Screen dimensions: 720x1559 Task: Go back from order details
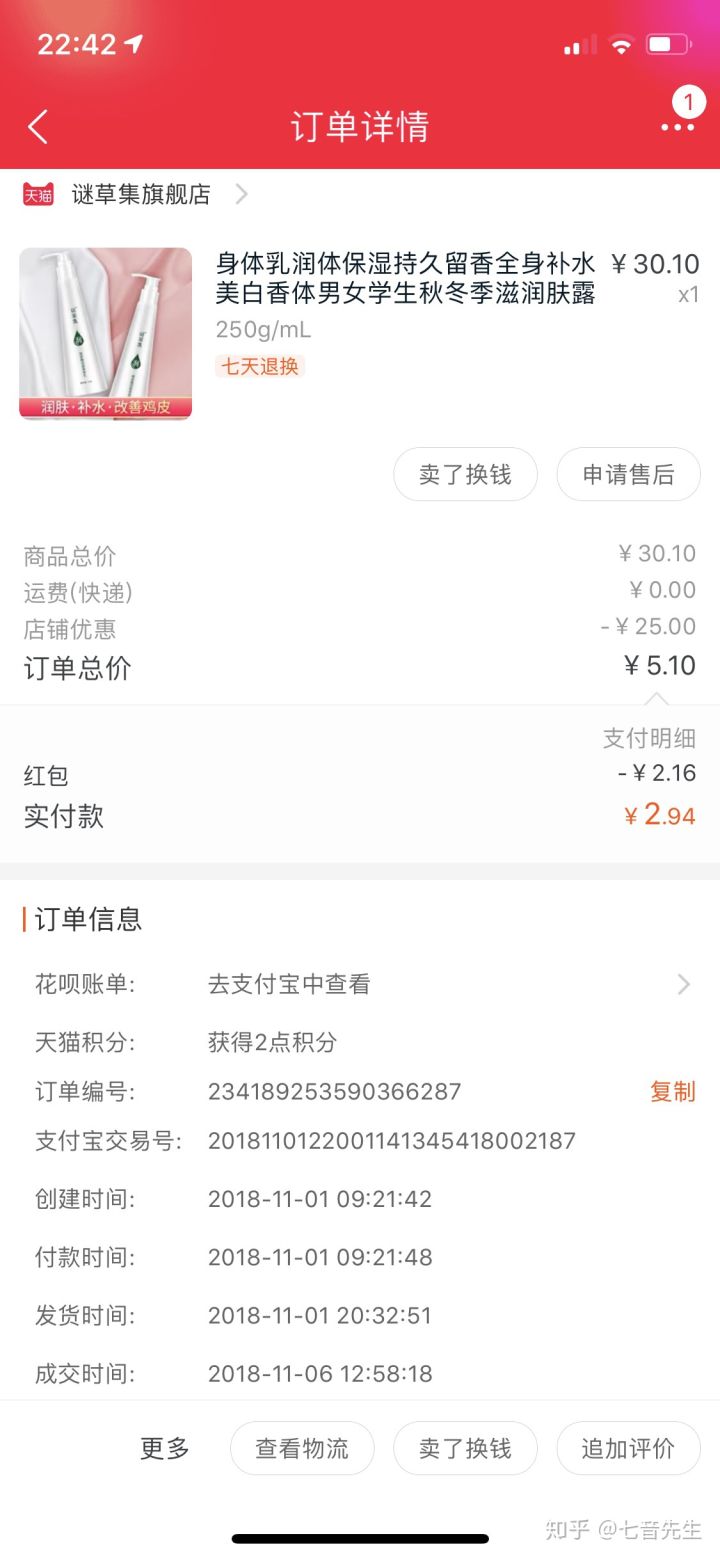[38, 127]
